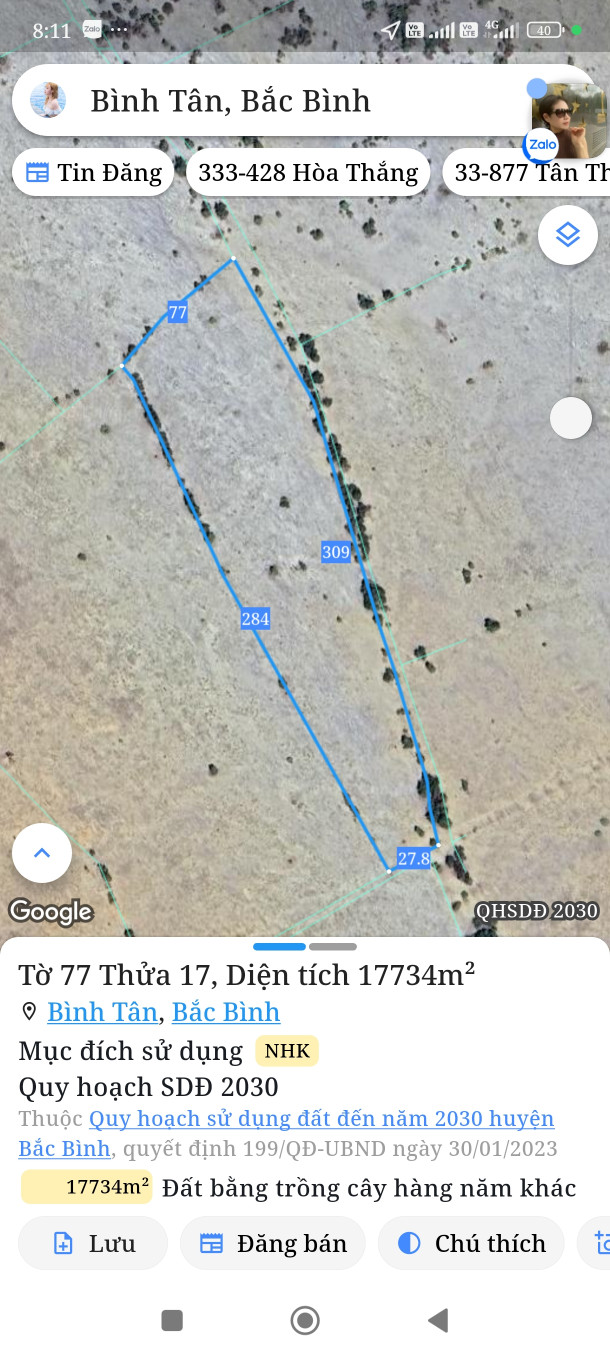Open the 2030 land use planning link
610x1356 pixels.
[x=321, y=1119]
